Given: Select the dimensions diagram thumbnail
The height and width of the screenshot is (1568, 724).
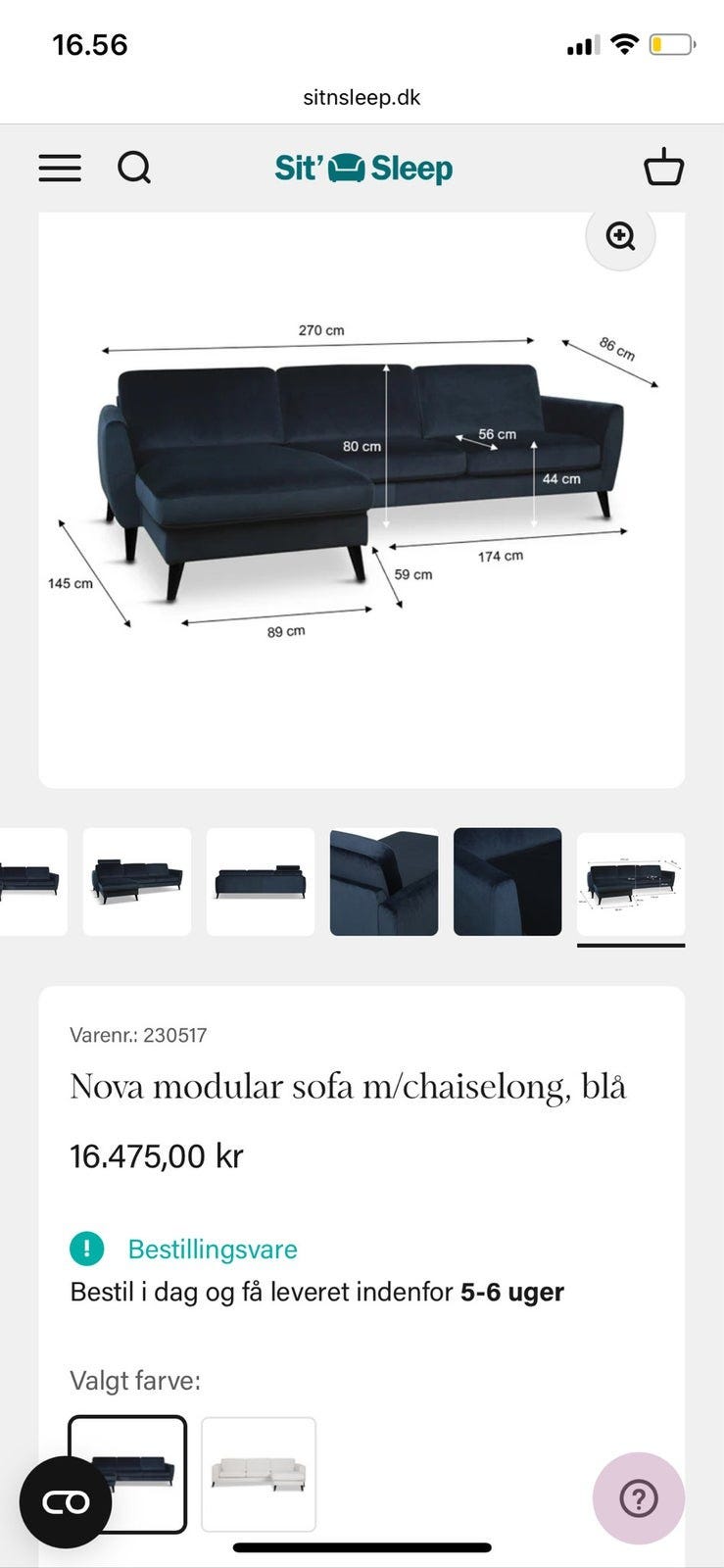Looking at the screenshot, I should [629, 880].
